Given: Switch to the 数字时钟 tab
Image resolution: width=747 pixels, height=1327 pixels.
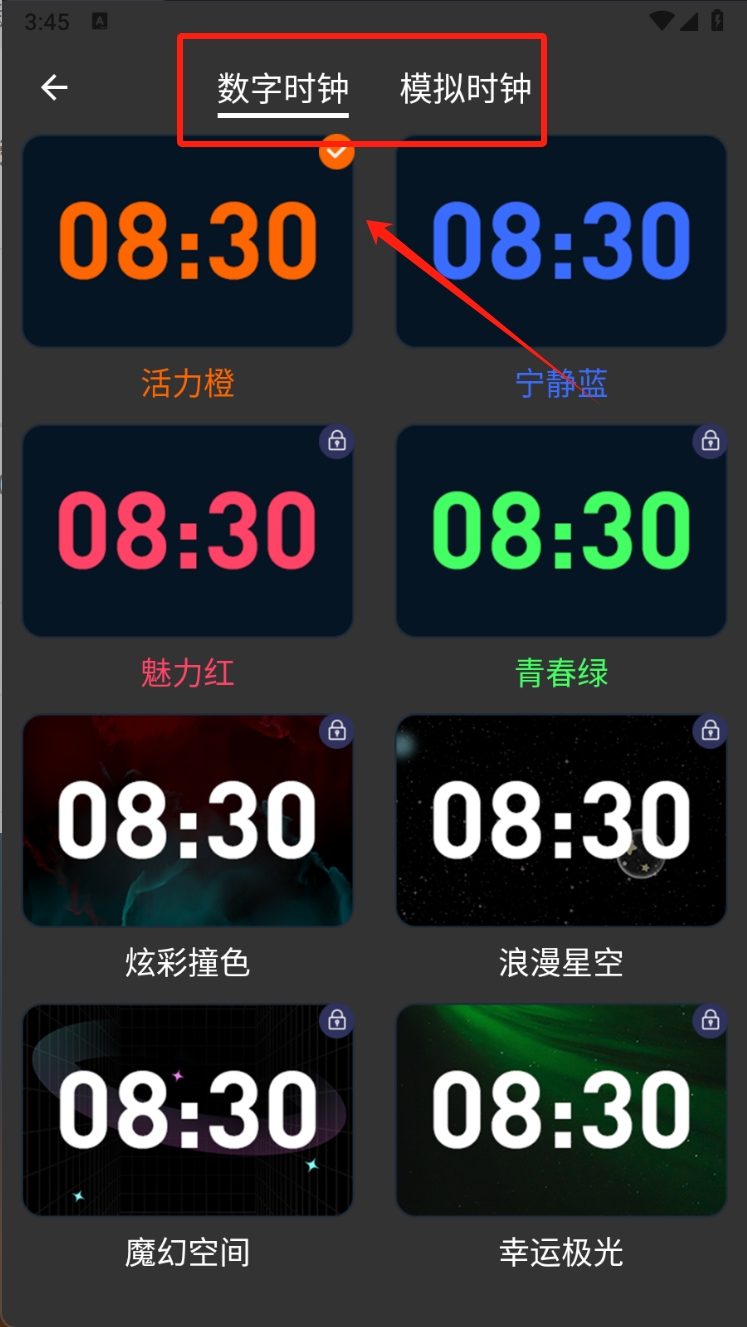Looking at the screenshot, I should coord(283,89).
